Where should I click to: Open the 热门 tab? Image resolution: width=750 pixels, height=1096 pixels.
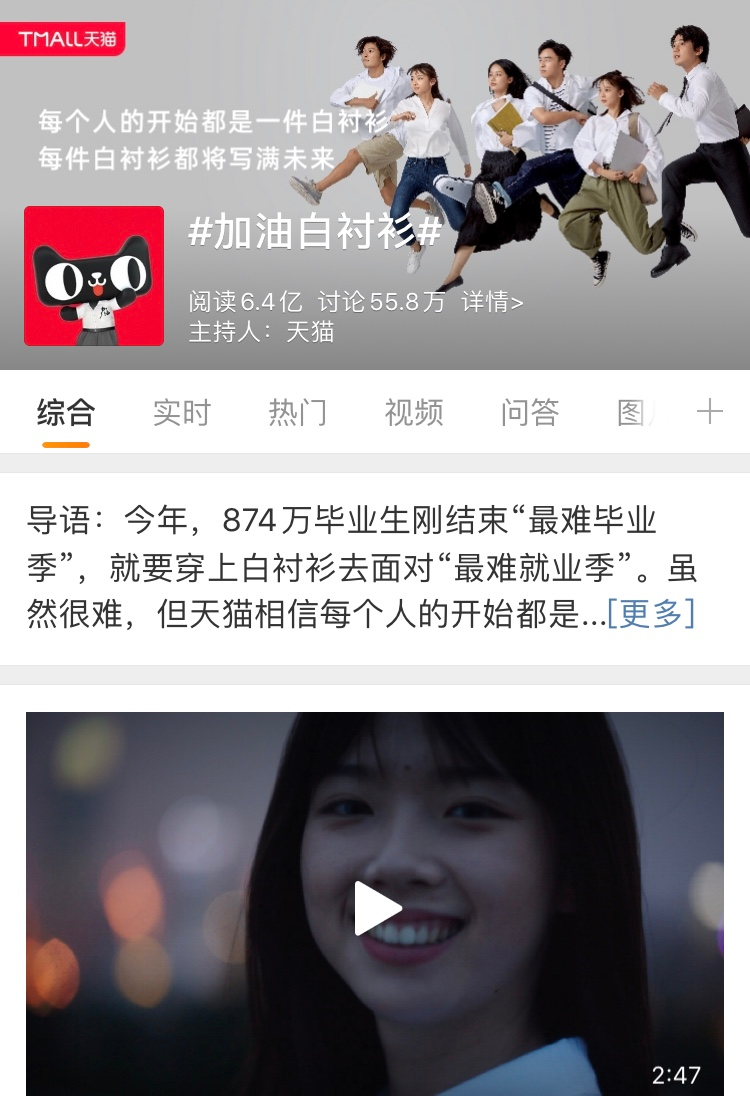point(298,412)
